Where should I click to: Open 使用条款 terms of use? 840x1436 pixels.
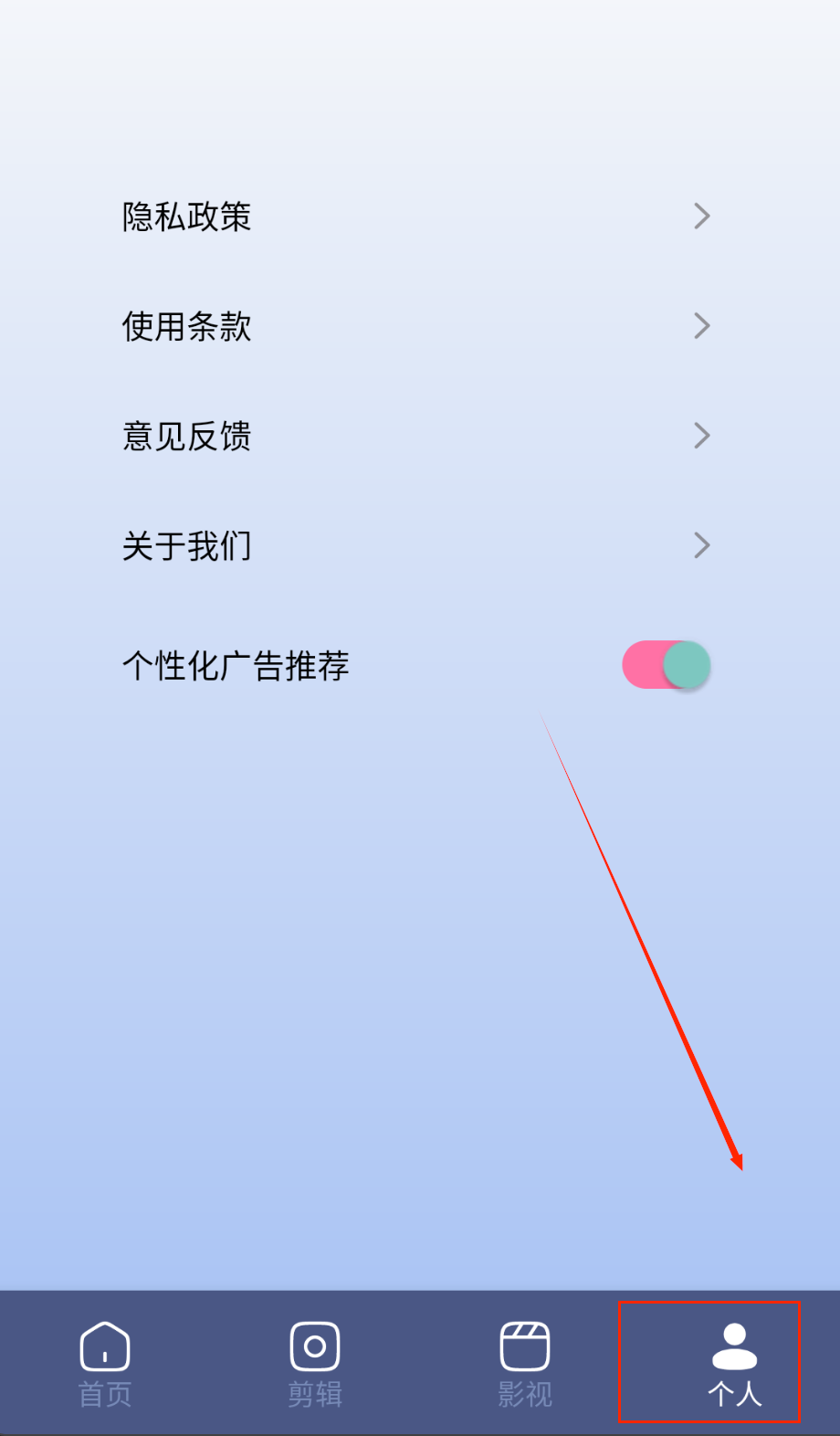tap(415, 326)
